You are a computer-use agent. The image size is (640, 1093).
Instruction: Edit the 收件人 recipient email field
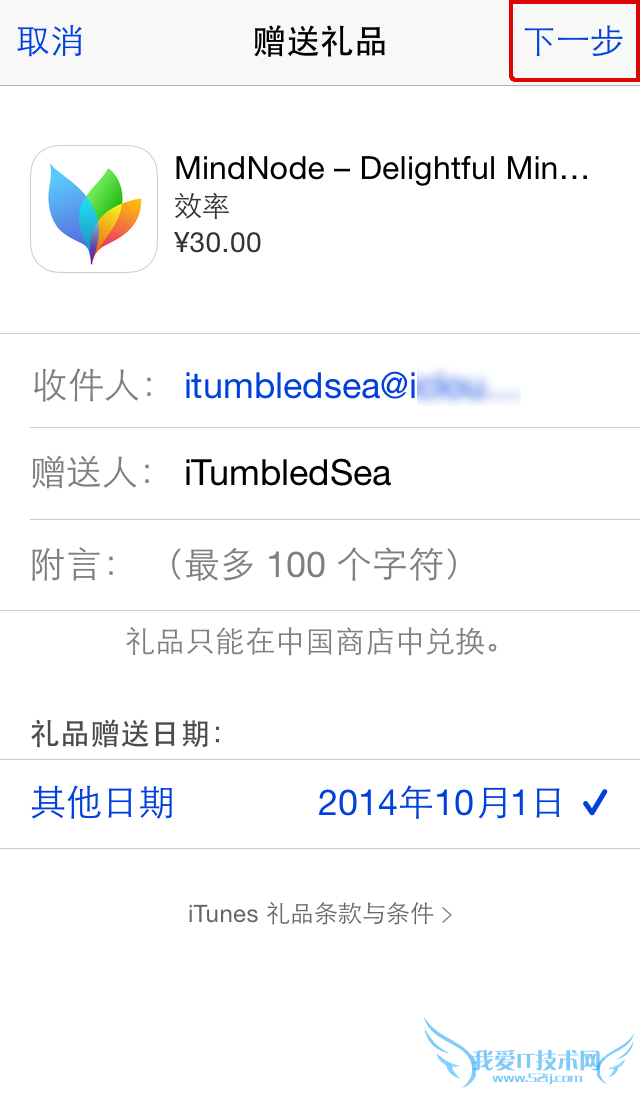pos(350,386)
